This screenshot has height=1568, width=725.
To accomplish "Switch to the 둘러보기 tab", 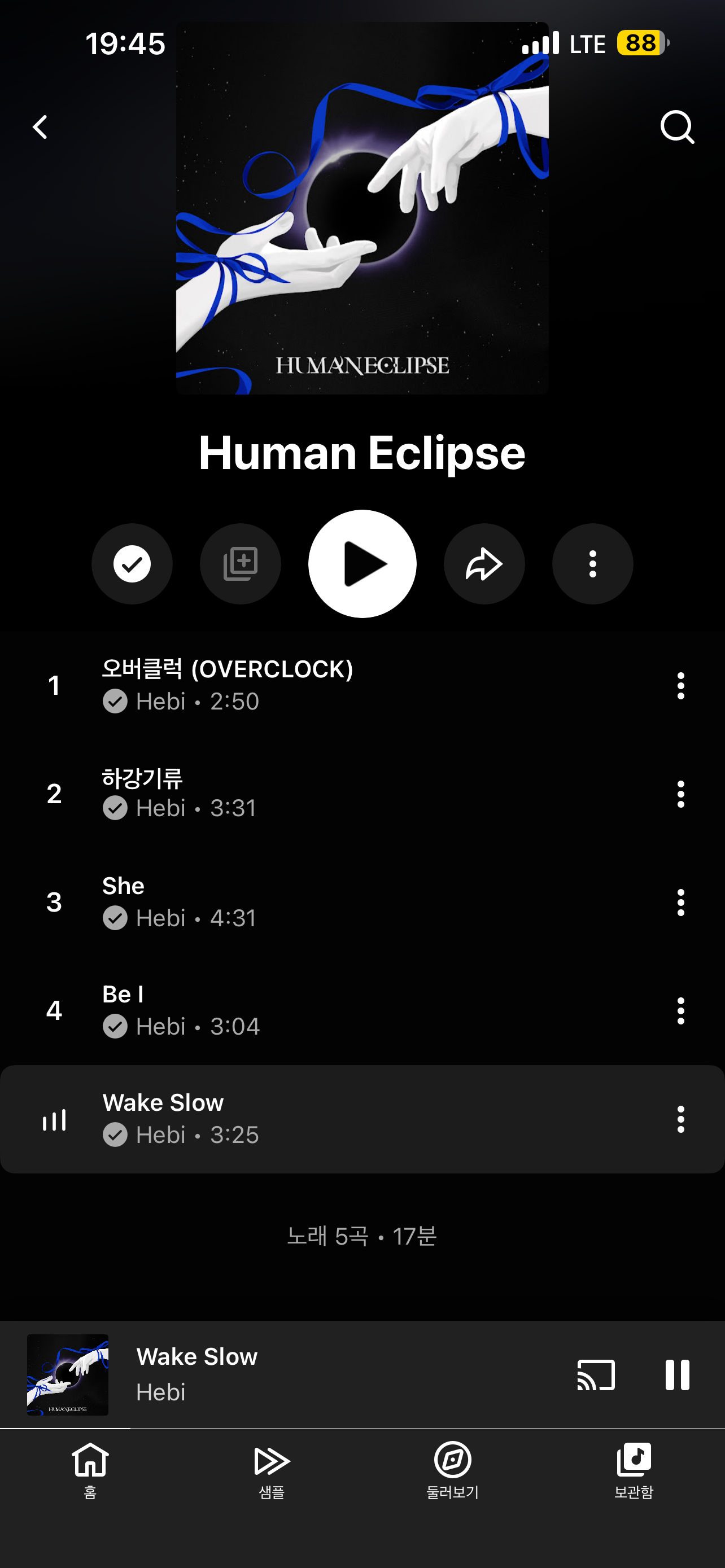I will point(452,1469).
